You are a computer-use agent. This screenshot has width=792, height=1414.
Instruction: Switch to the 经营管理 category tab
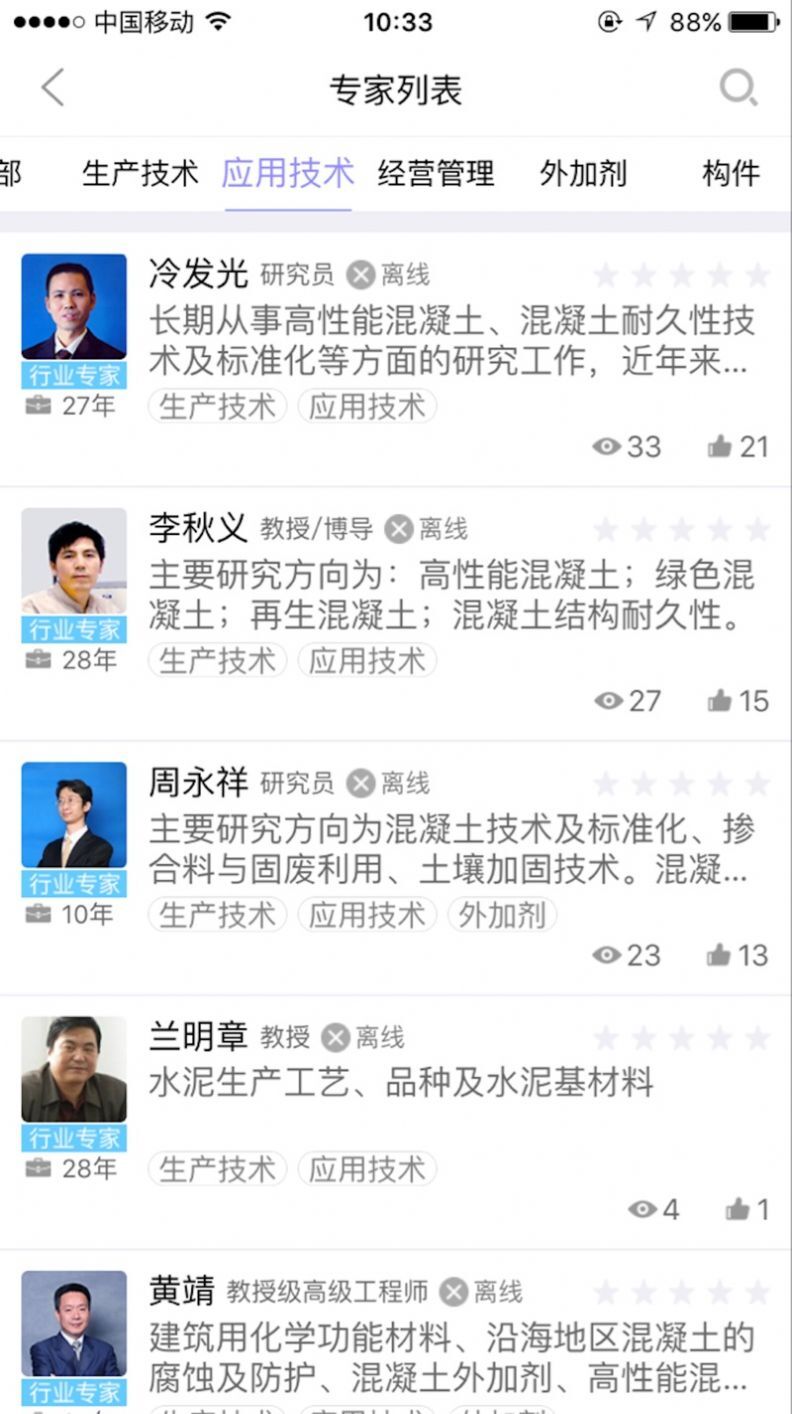[435, 172]
